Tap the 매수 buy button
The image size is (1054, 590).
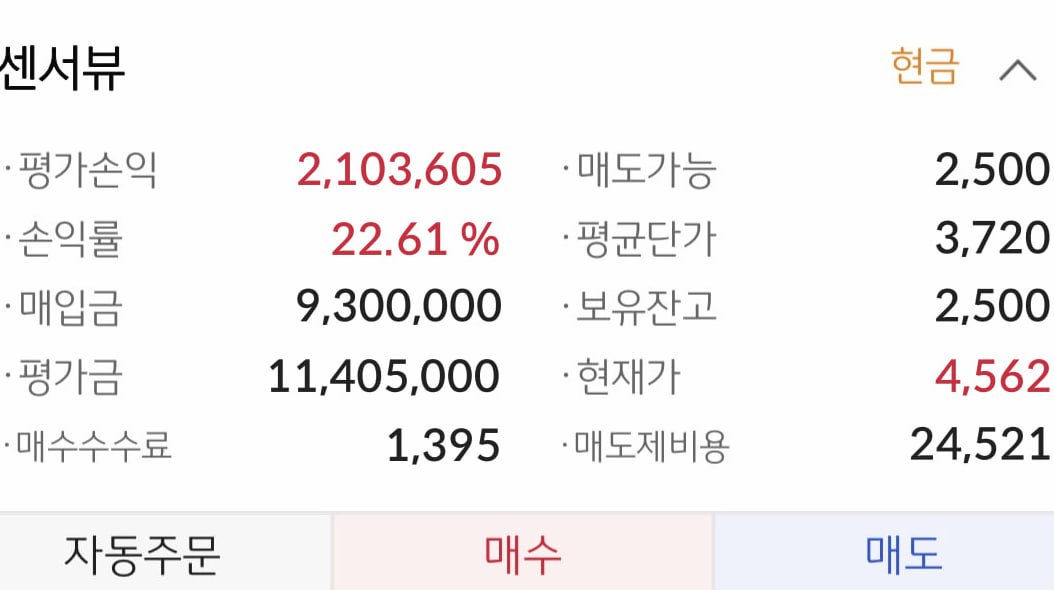click(x=522, y=553)
